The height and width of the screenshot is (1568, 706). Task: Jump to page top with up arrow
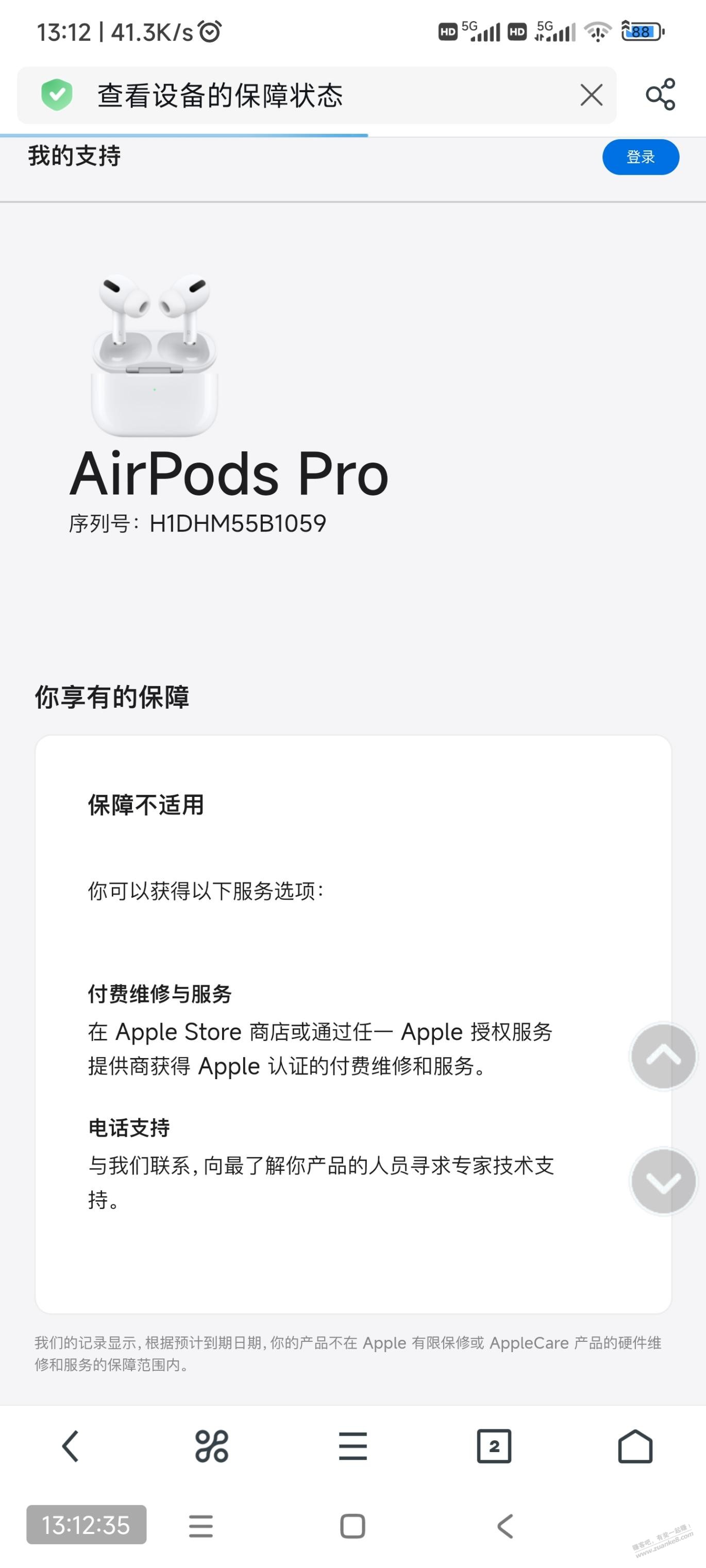click(663, 1056)
